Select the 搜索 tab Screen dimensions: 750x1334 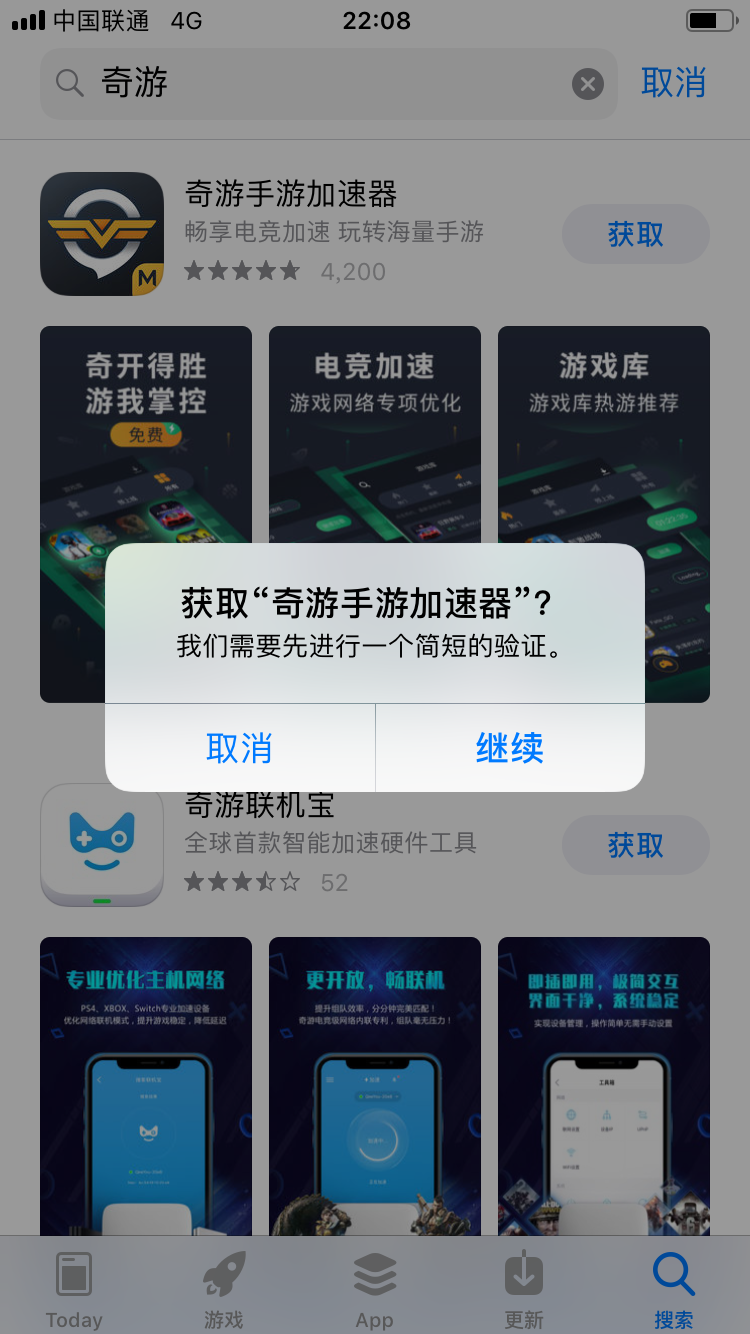[x=673, y=1288]
